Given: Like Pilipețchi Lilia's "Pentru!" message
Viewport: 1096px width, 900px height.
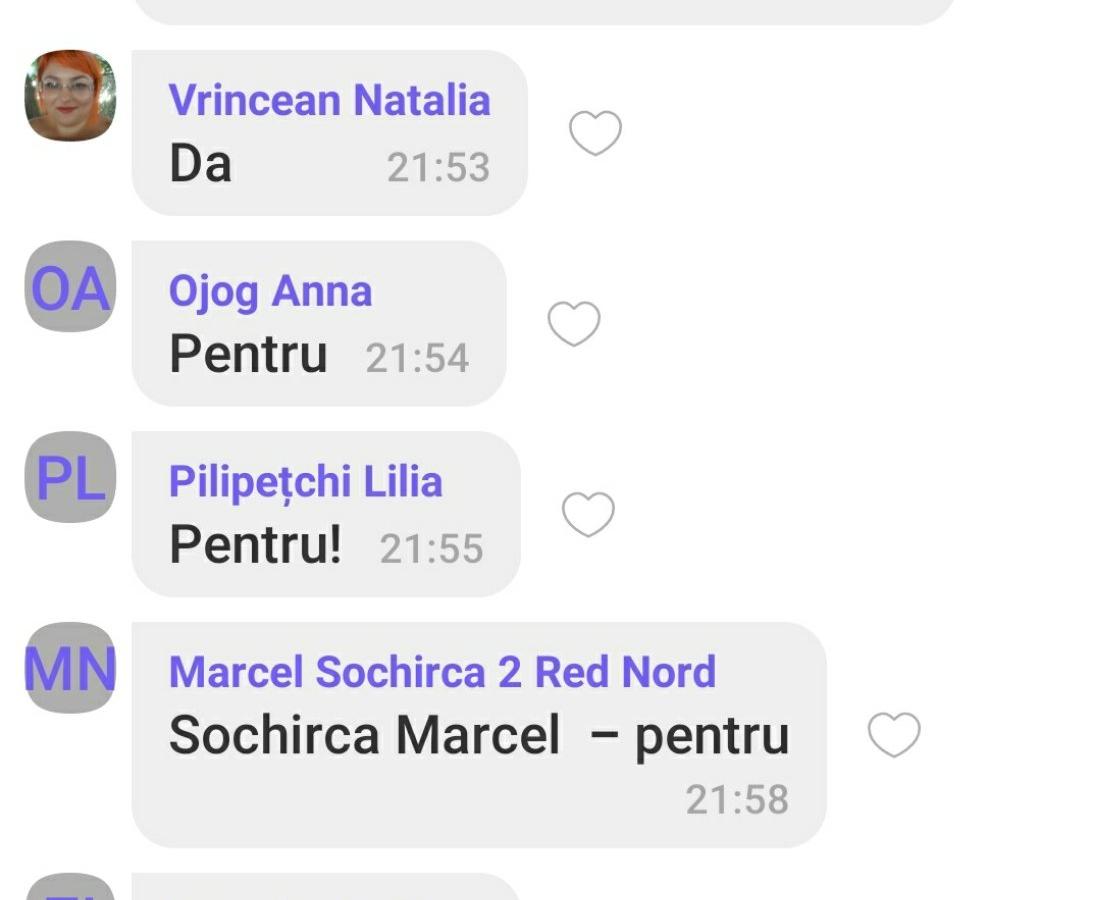Looking at the screenshot, I should click(x=588, y=514).
